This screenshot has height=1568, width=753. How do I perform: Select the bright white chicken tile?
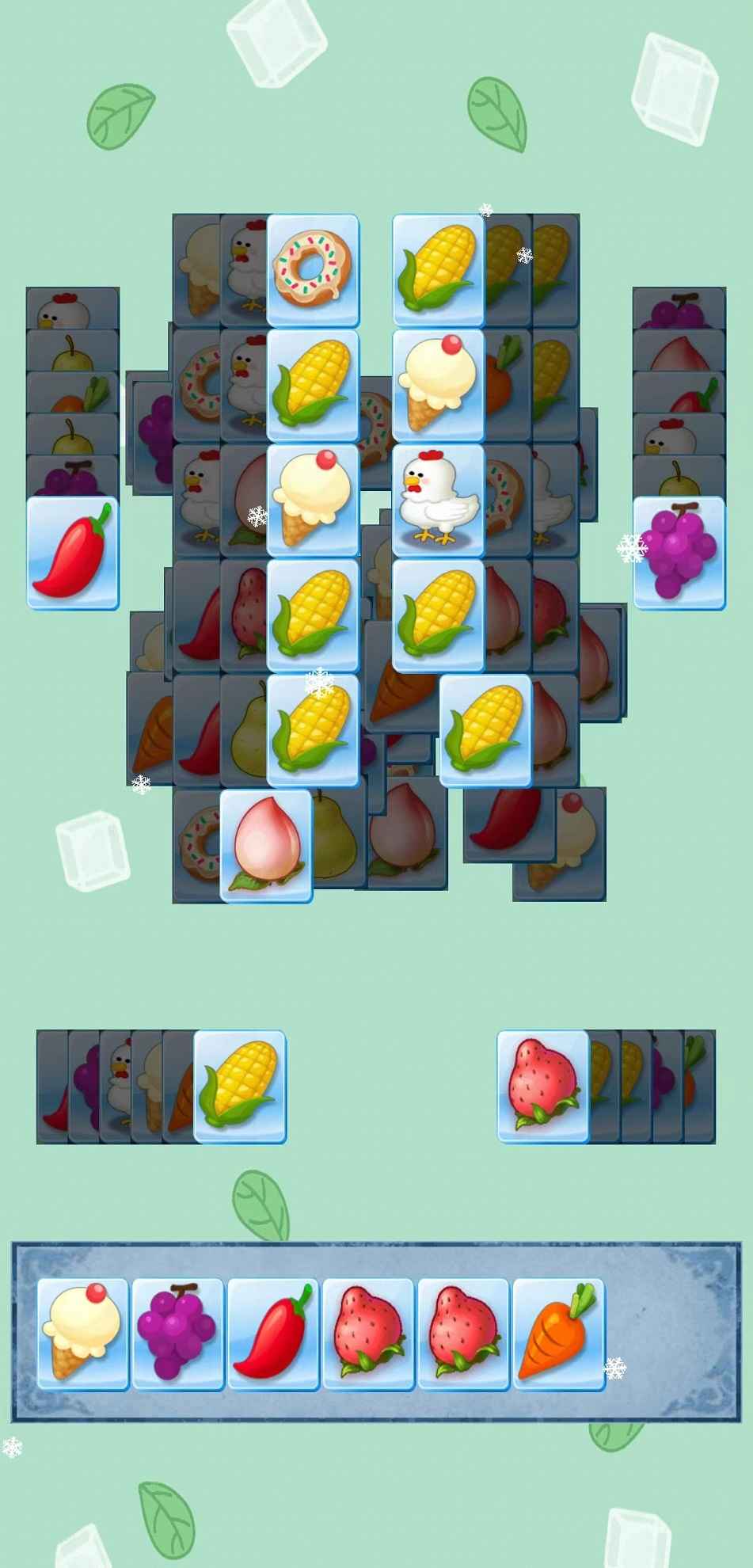click(x=438, y=499)
